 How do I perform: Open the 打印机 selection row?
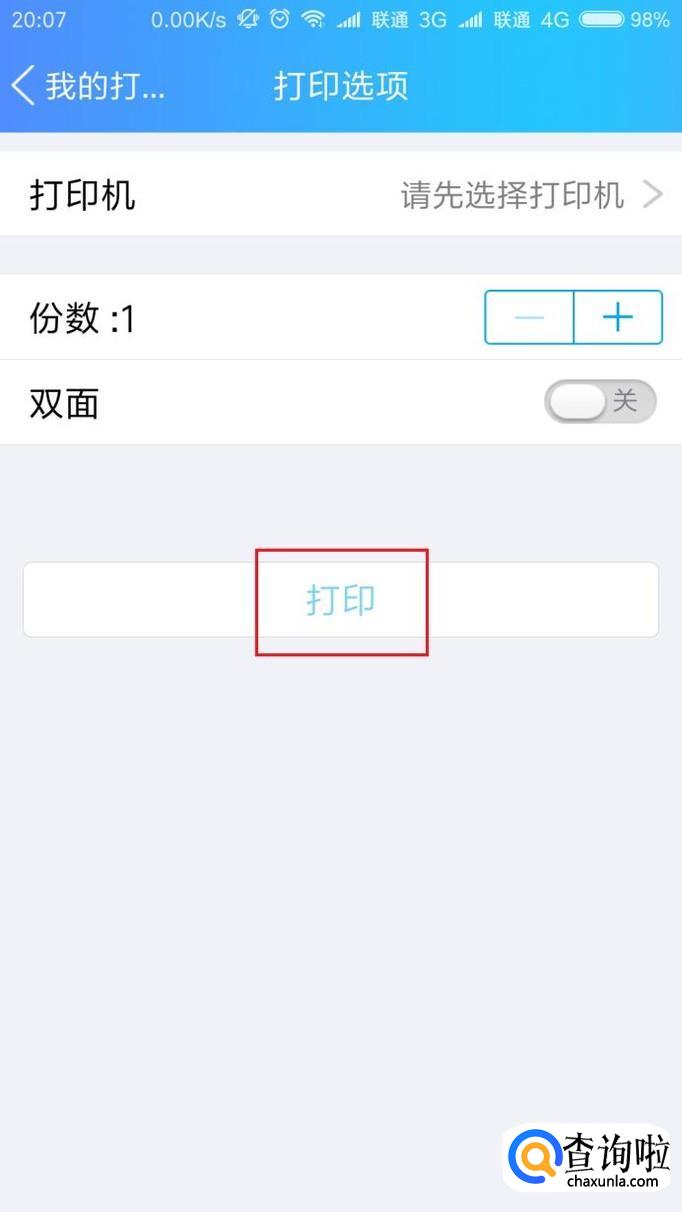point(340,194)
